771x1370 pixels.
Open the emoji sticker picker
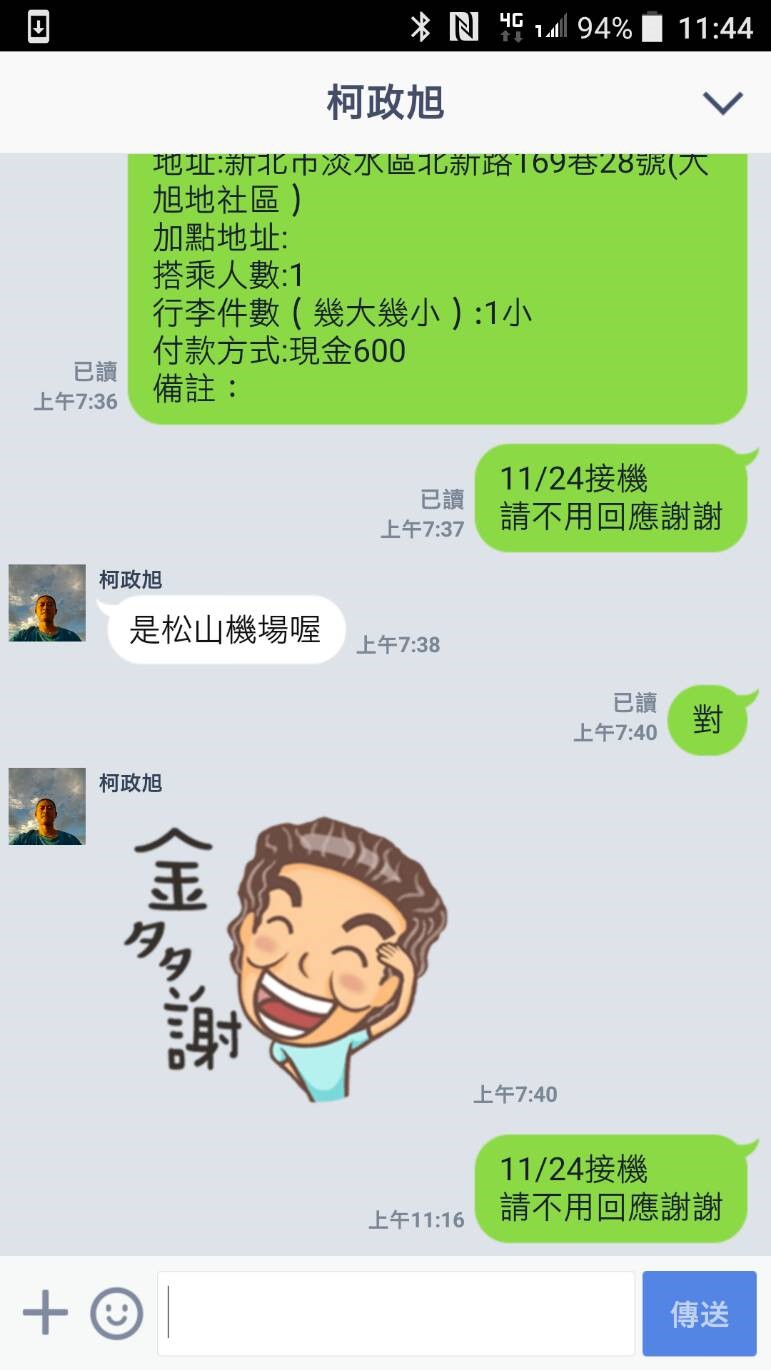117,1313
